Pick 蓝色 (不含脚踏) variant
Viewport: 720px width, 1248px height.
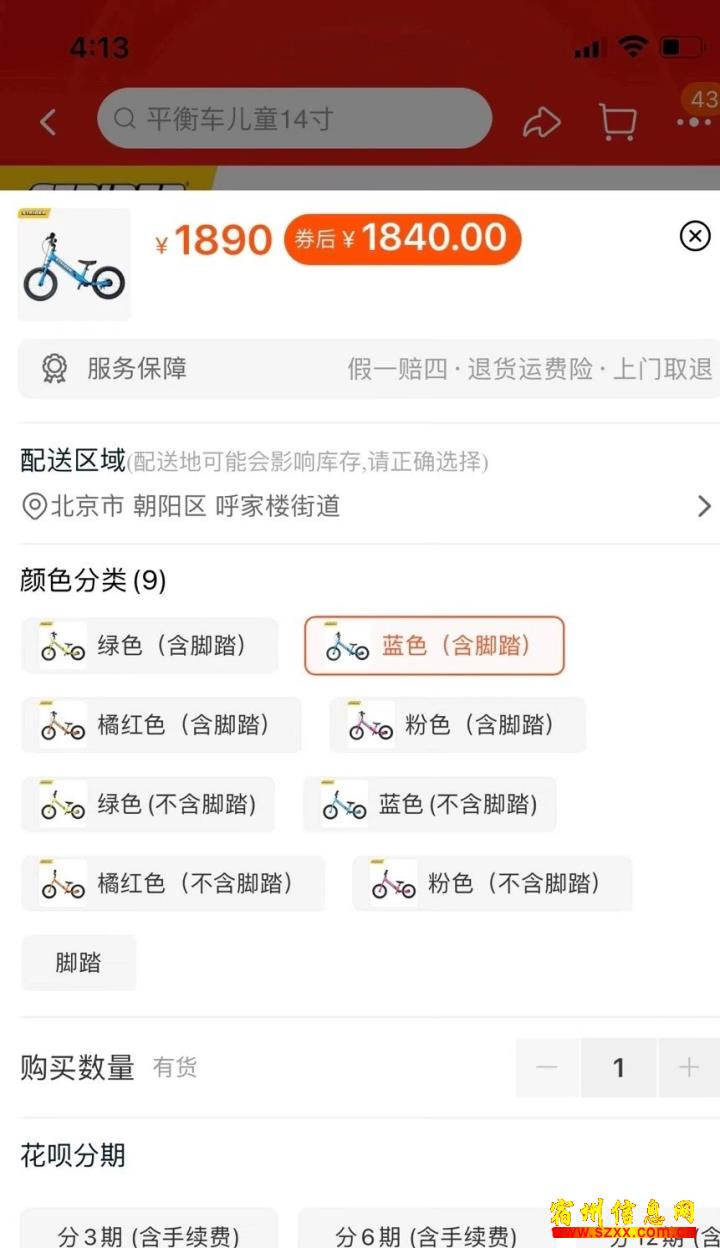point(430,804)
